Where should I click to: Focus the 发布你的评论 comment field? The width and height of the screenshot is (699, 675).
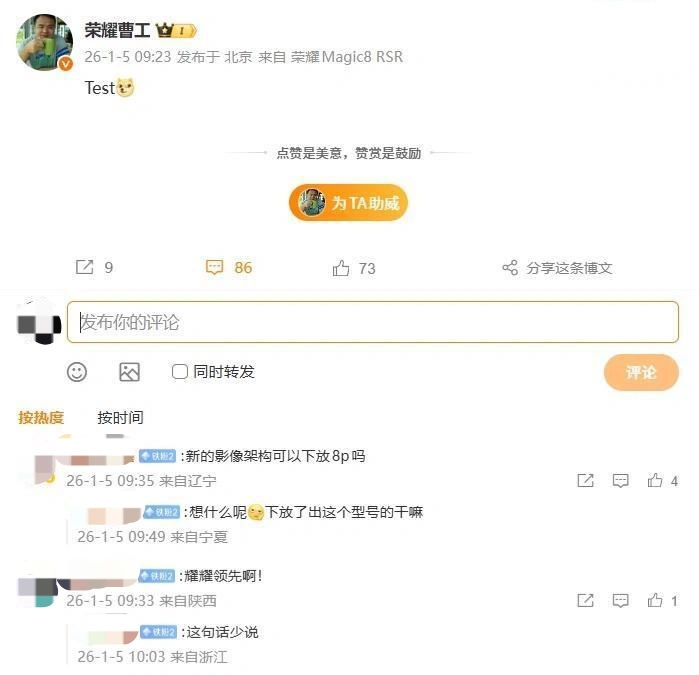372,322
